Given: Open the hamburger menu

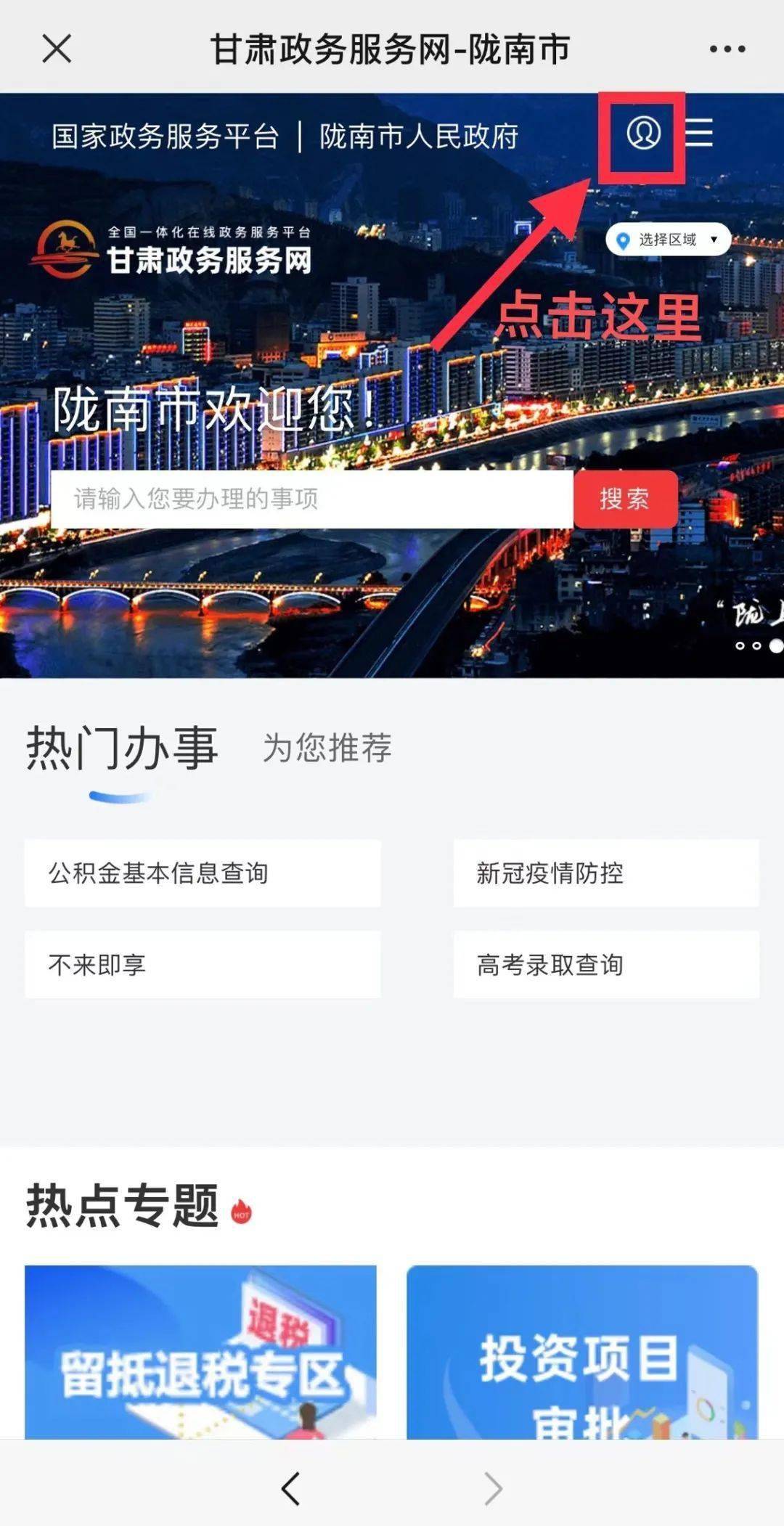Looking at the screenshot, I should pyautogui.click(x=699, y=134).
